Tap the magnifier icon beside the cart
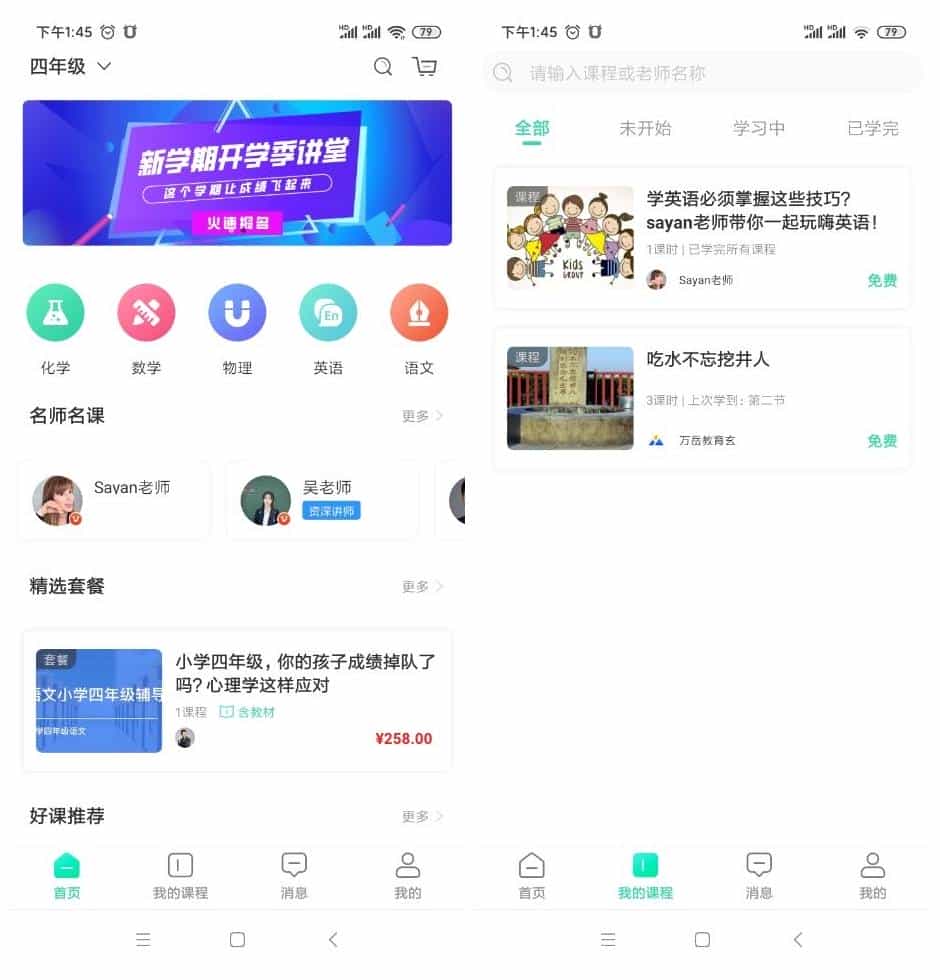Viewport: 940px width, 980px height. click(383, 67)
